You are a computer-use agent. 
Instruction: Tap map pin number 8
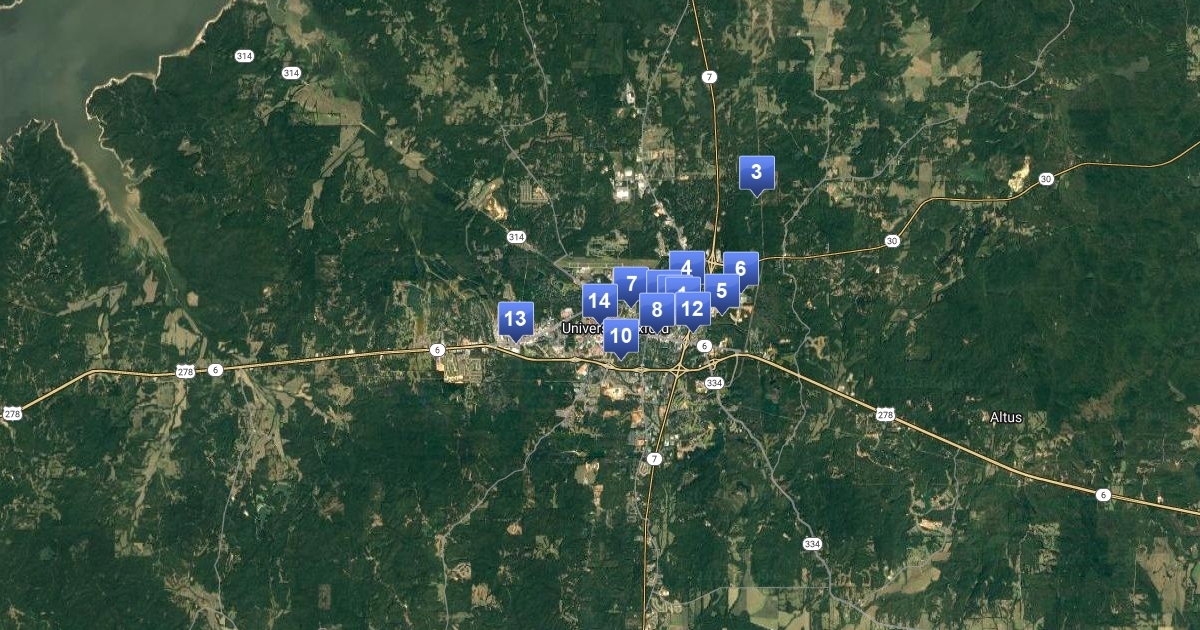(x=656, y=310)
